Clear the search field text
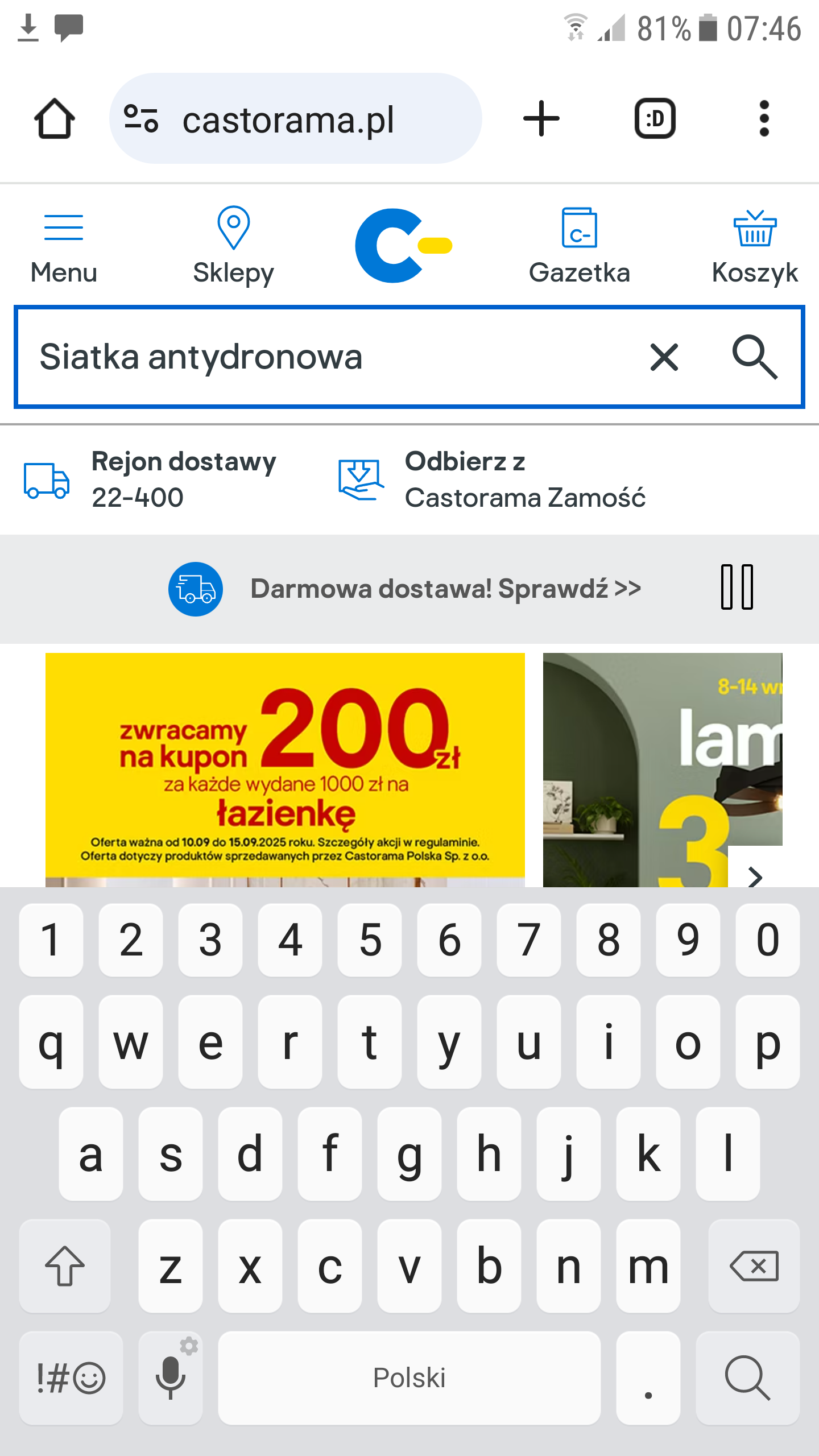This screenshot has width=819, height=1456. tap(664, 357)
